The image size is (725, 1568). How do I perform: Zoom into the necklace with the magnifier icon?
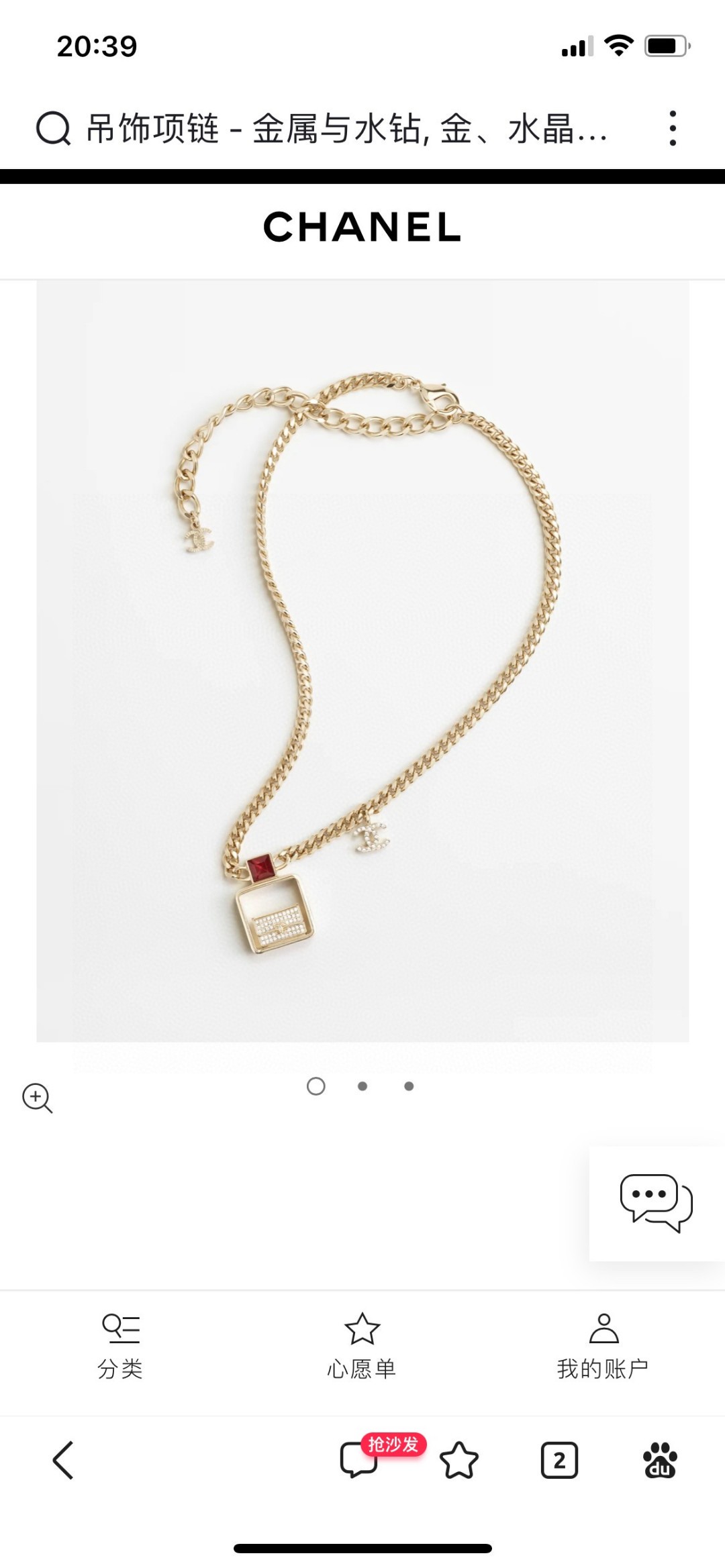tap(37, 1098)
